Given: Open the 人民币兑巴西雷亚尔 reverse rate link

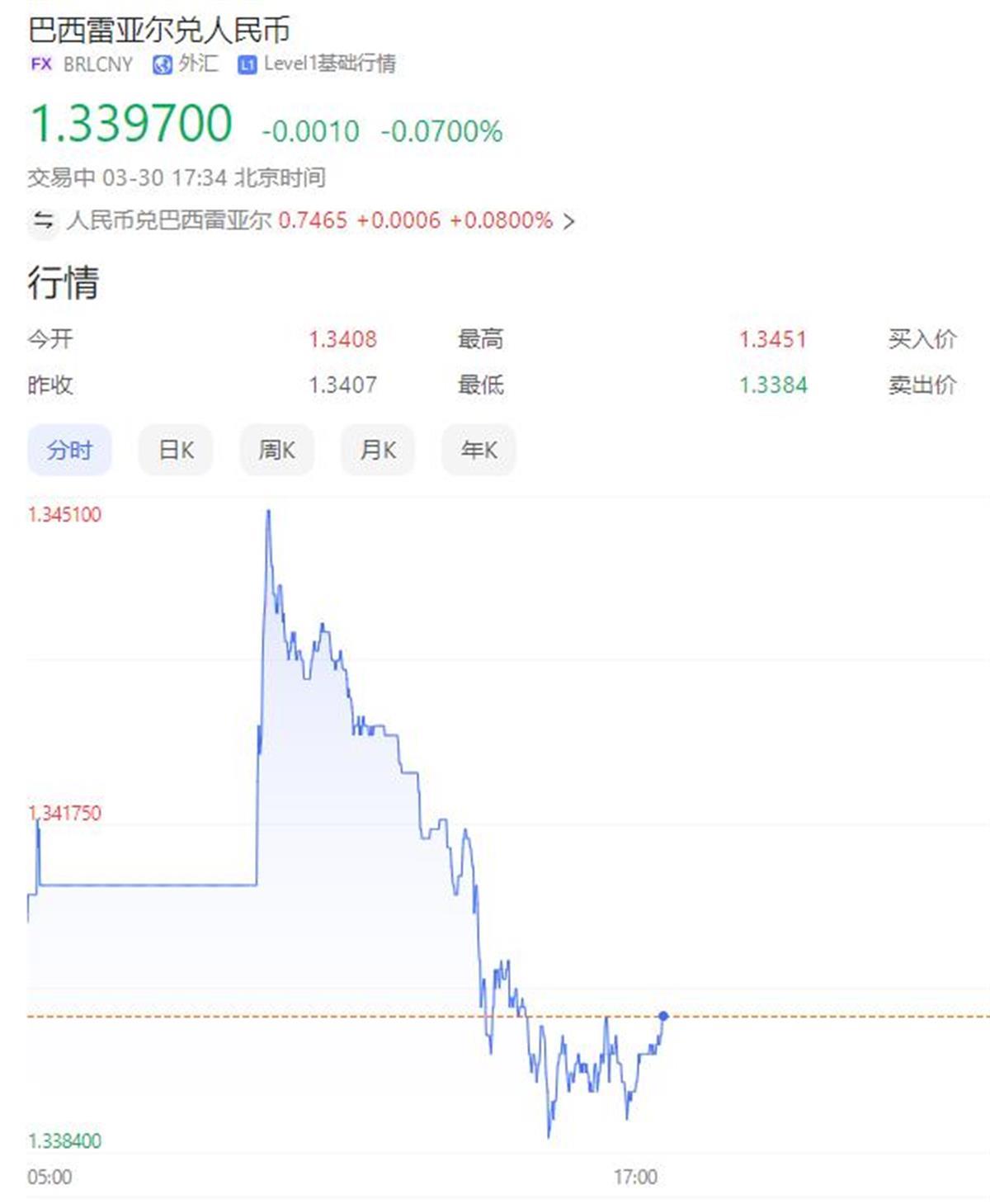Looking at the screenshot, I should pyautogui.click(x=301, y=220).
